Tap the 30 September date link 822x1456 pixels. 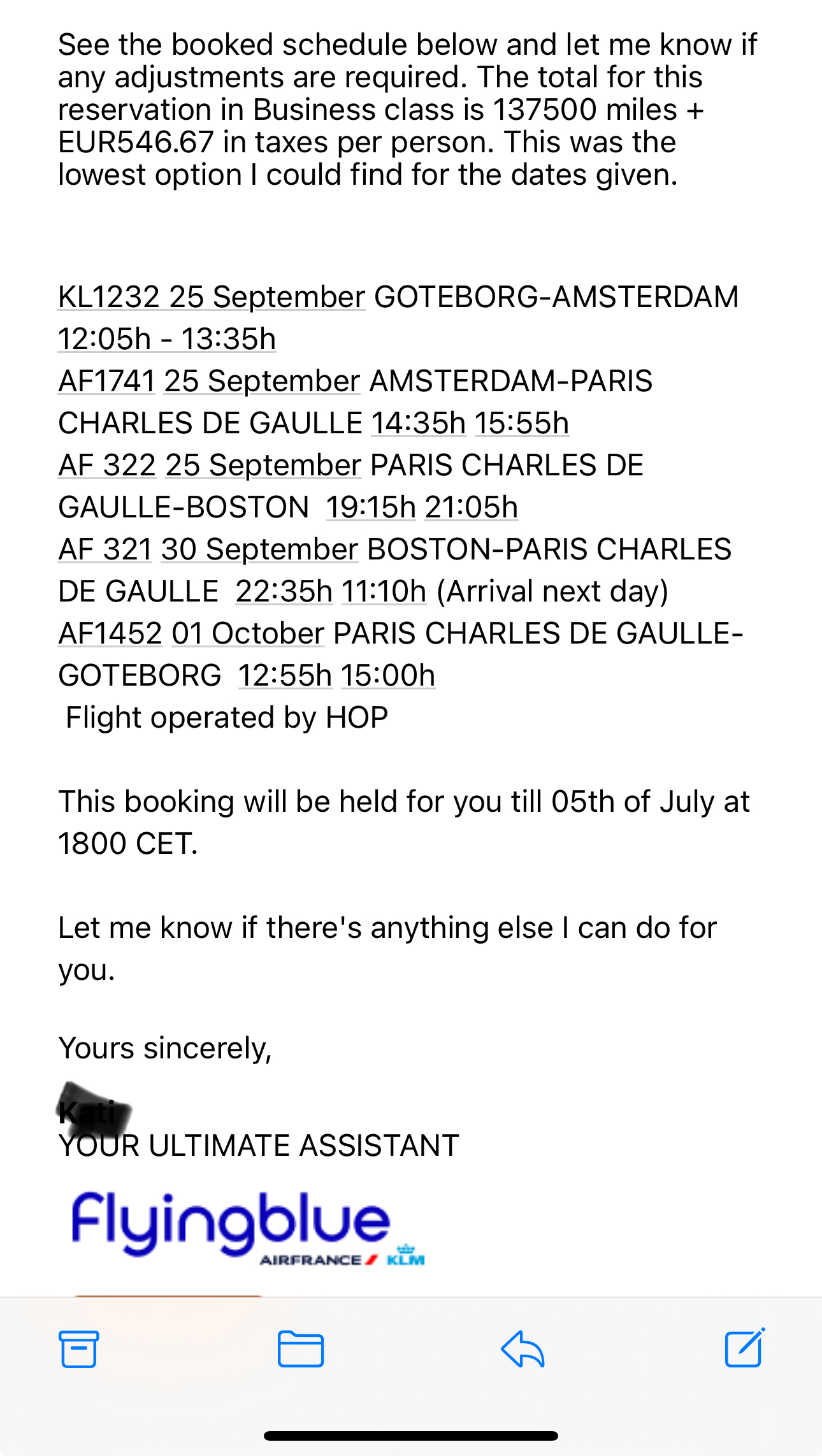(259, 549)
